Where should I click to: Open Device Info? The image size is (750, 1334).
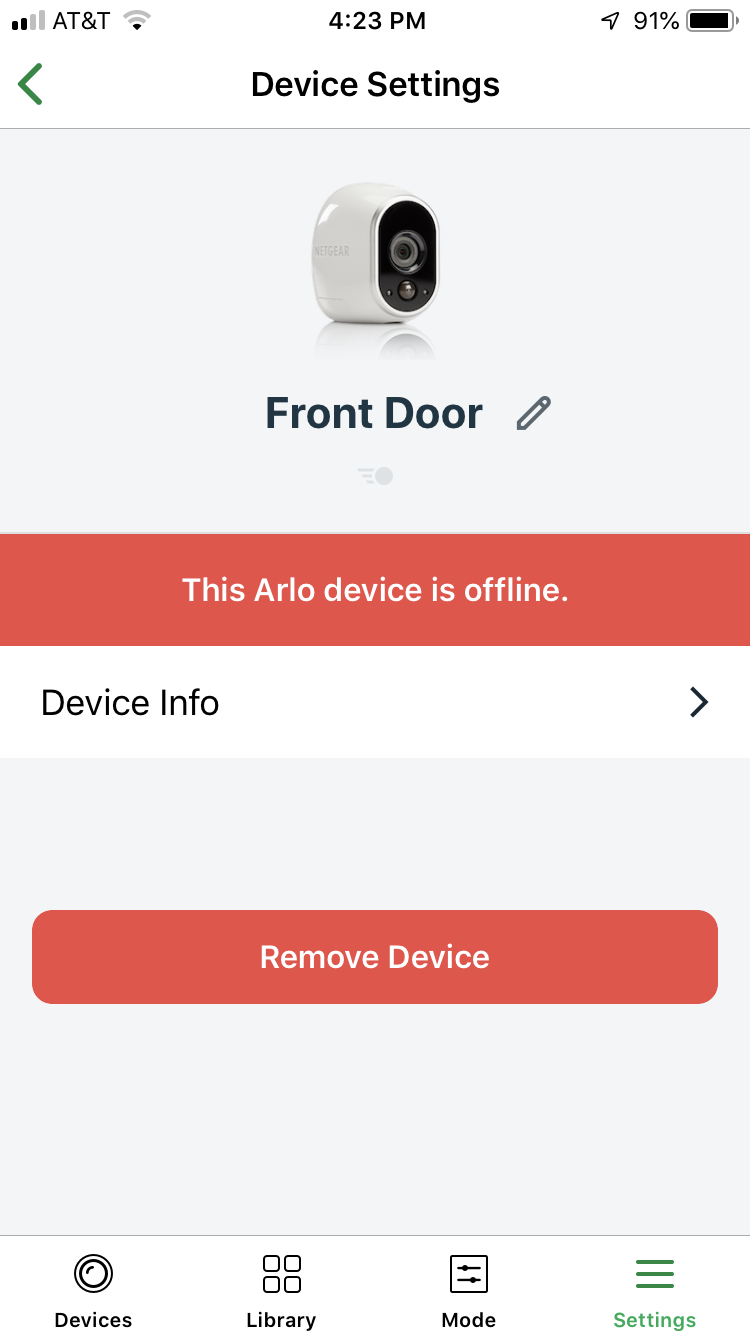375,702
